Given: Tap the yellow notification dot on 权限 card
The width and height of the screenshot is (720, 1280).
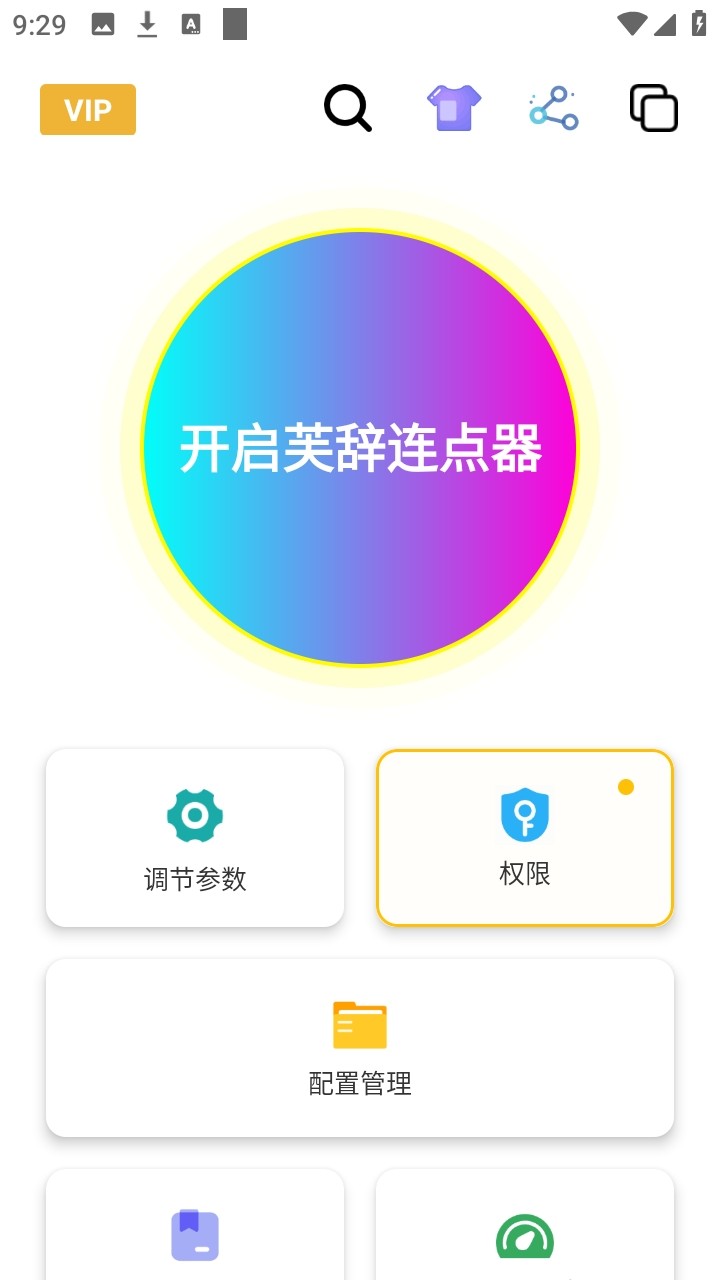Looking at the screenshot, I should pos(626,786).
